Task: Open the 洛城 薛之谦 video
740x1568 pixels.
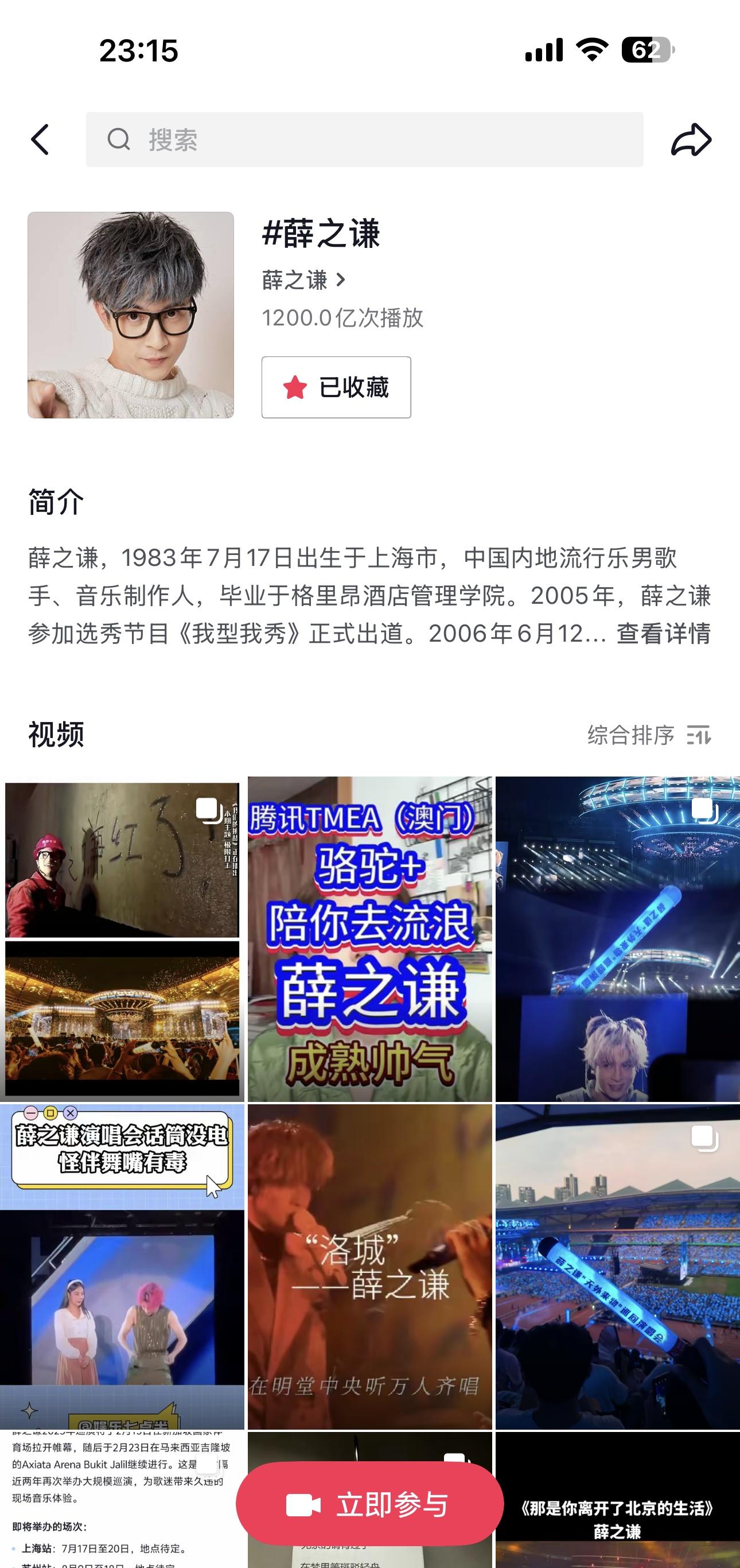Action: [x=369, y=1266]
